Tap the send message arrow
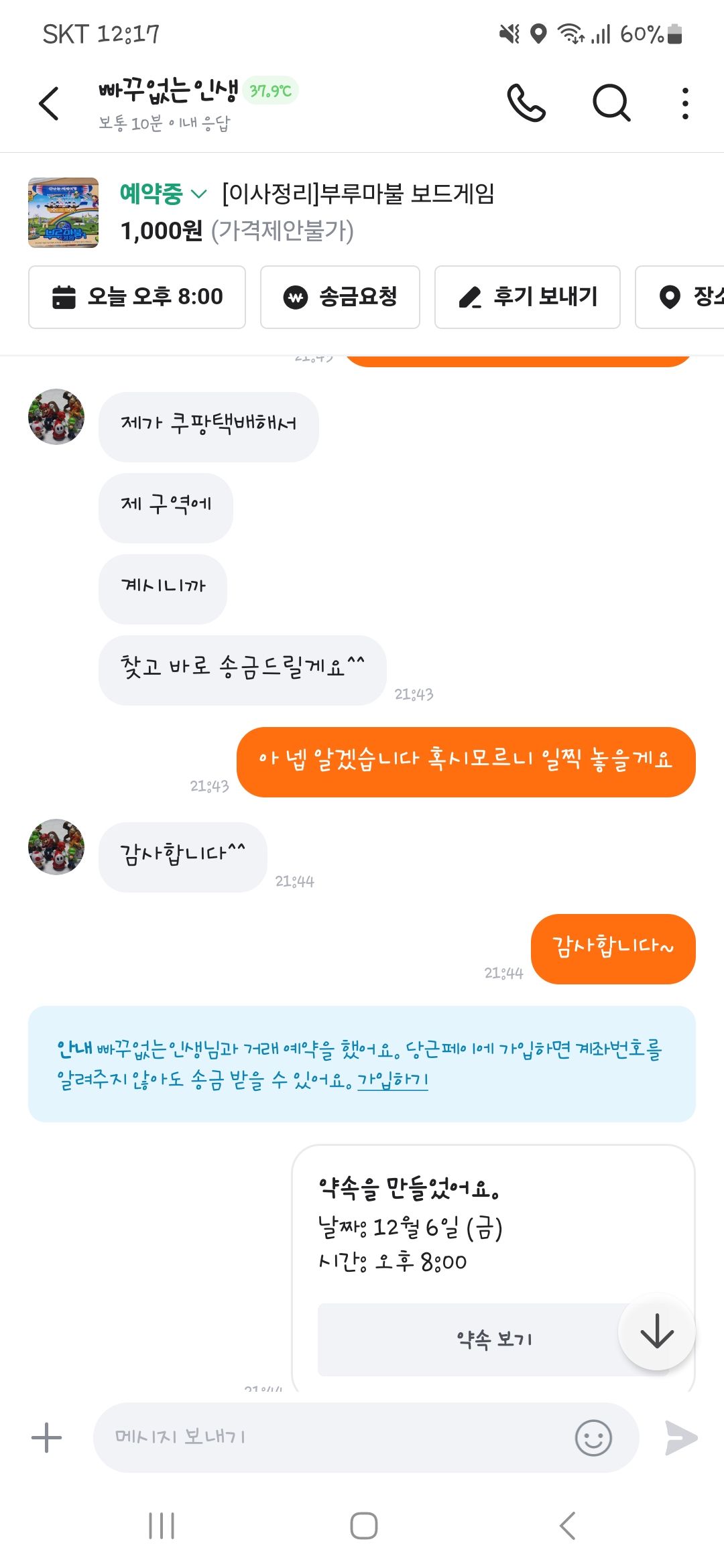This screenshot has height=1568, width=724. pos(681,1437)
